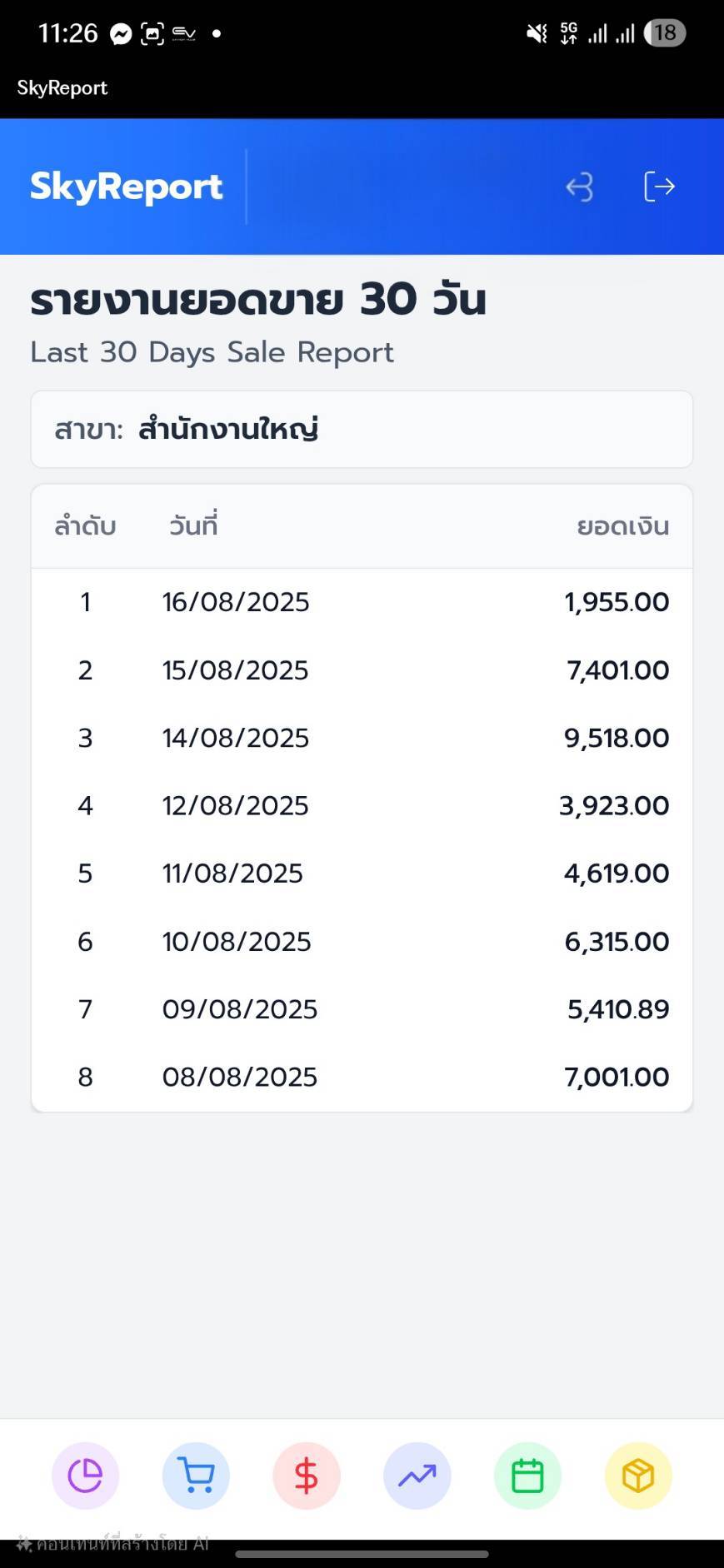Open the shopping cart orders icon
Viewport: 724px width, 1568px height.
coord(196,1476)
